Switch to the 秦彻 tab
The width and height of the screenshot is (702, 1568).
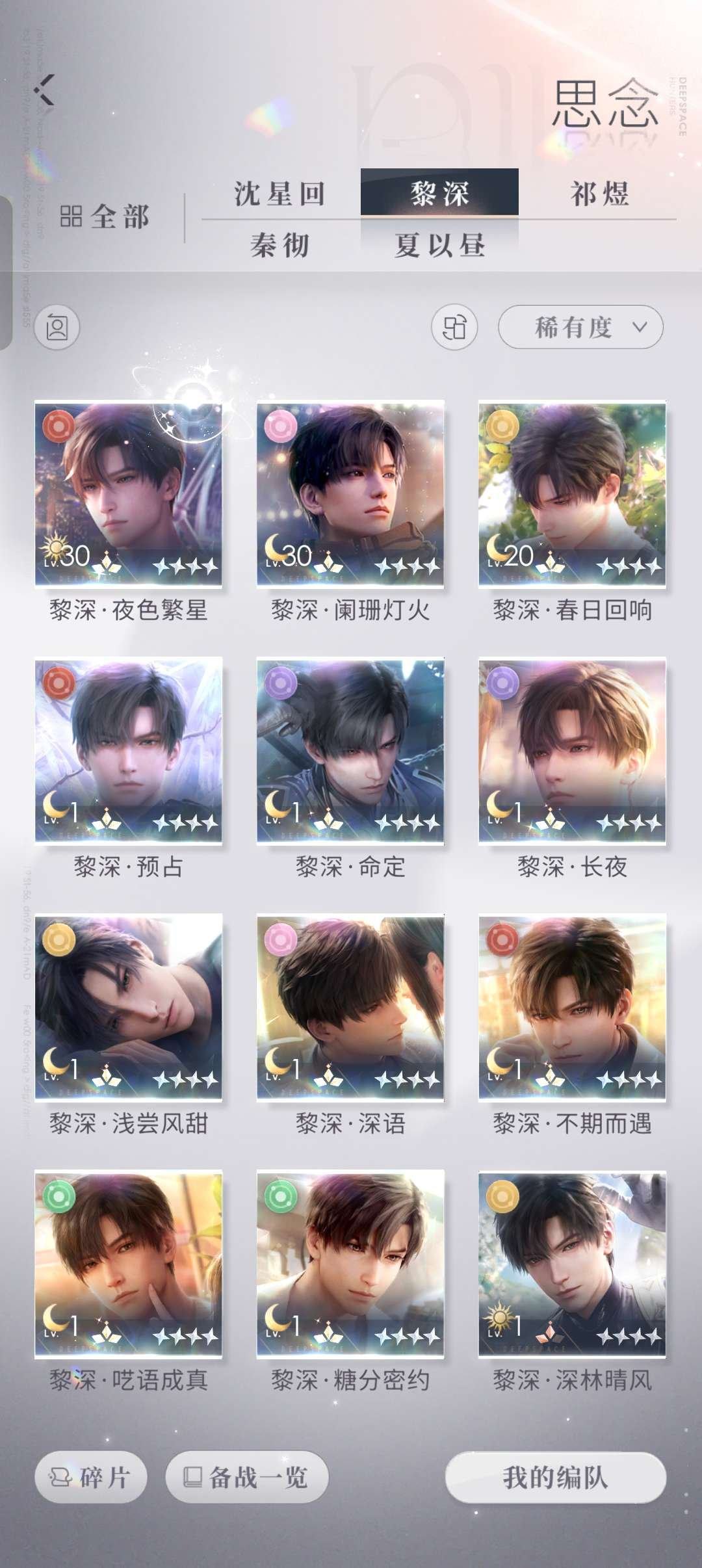279,246
